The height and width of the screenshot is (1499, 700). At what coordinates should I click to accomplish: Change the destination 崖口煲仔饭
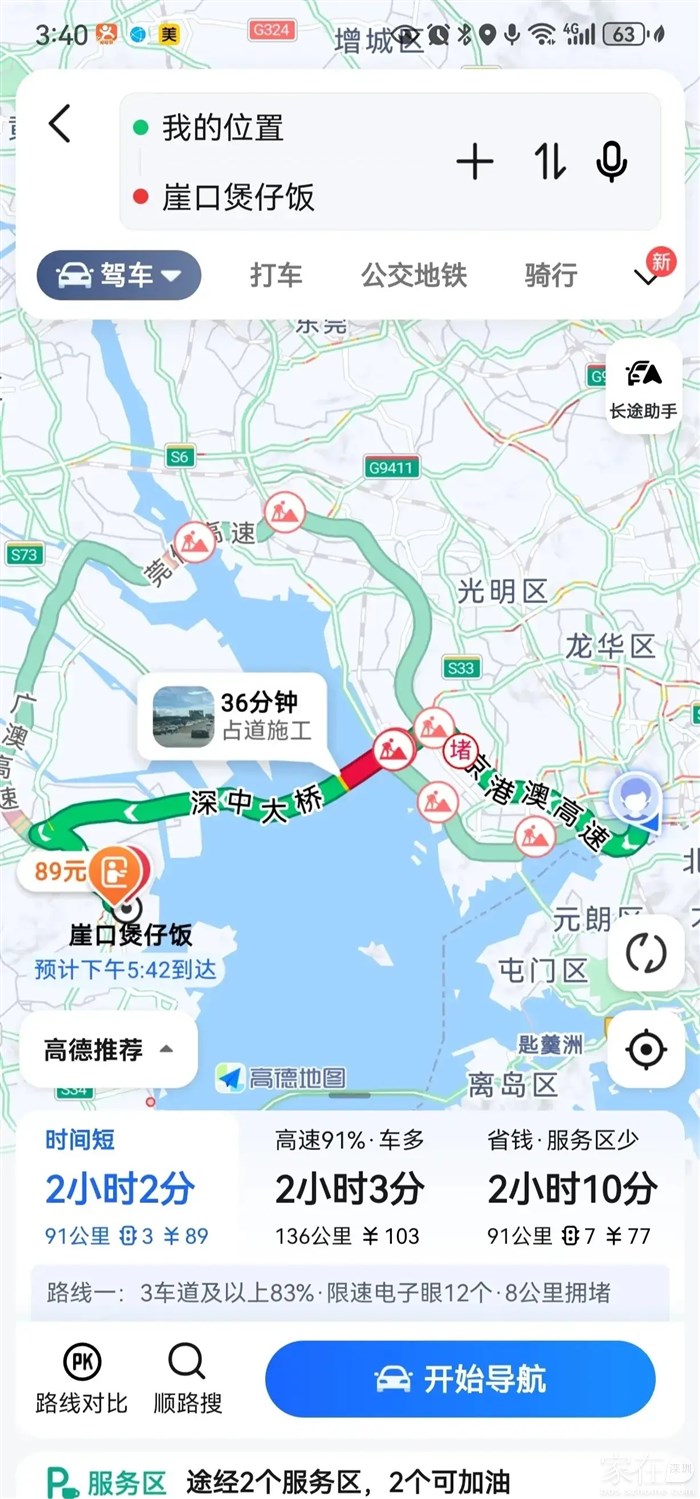[x=238, y=197]
